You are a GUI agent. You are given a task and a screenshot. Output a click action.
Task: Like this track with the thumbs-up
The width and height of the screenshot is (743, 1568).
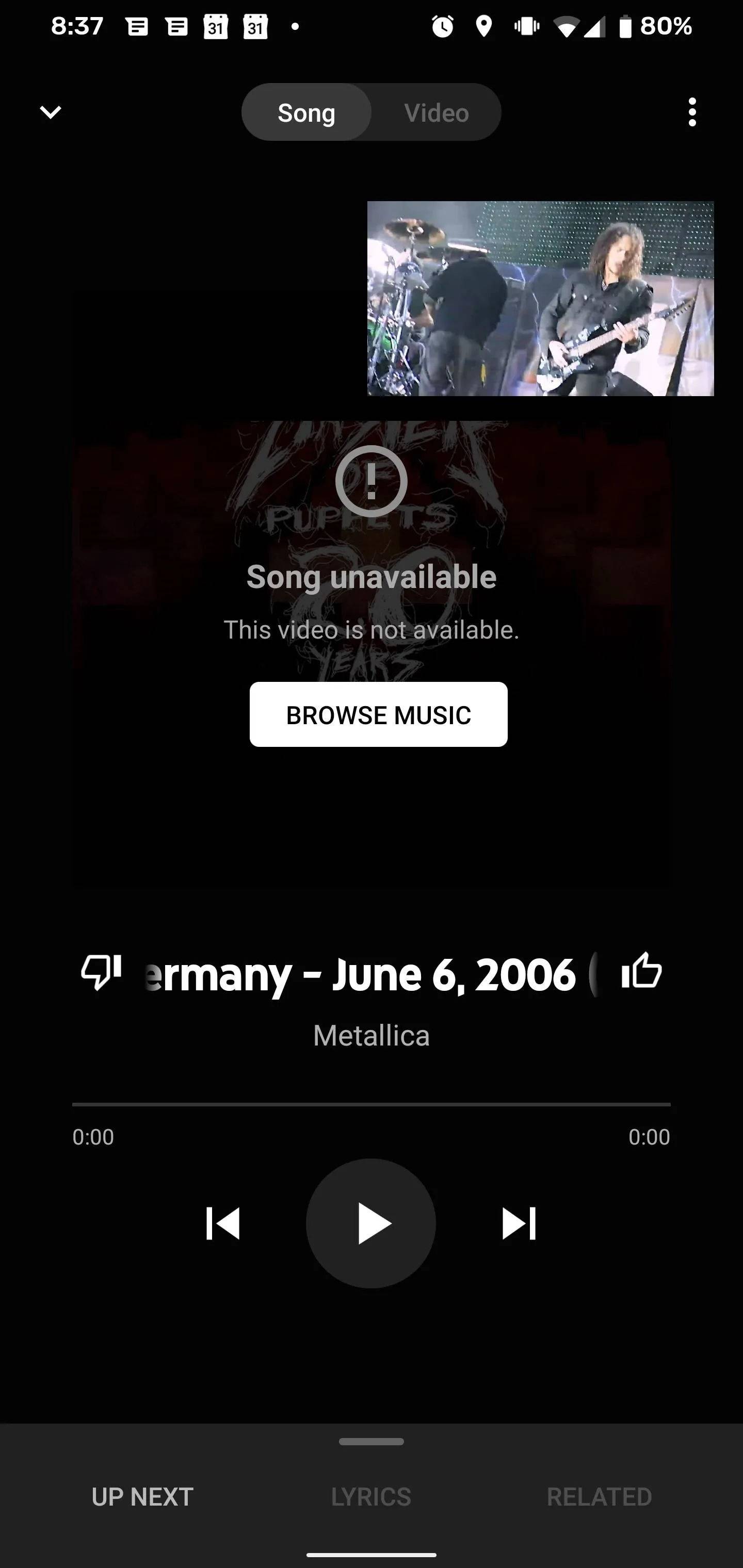tap(641, 970)
